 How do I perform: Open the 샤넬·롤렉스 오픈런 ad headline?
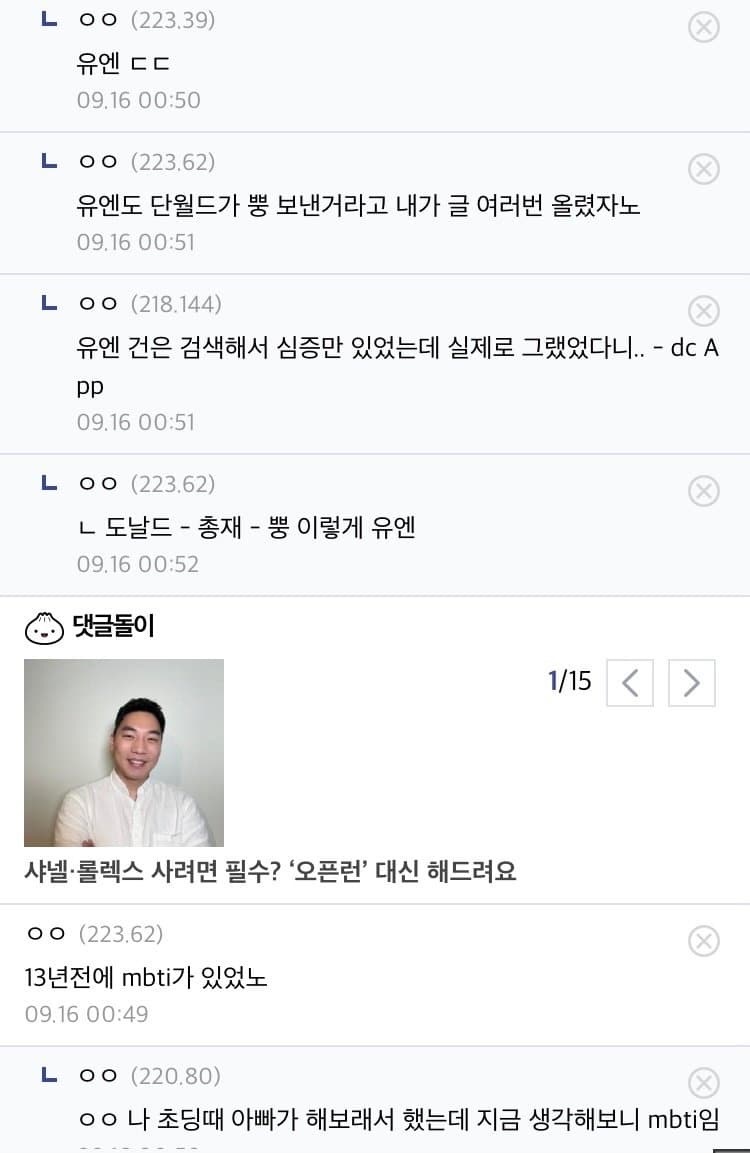point(270,871)
